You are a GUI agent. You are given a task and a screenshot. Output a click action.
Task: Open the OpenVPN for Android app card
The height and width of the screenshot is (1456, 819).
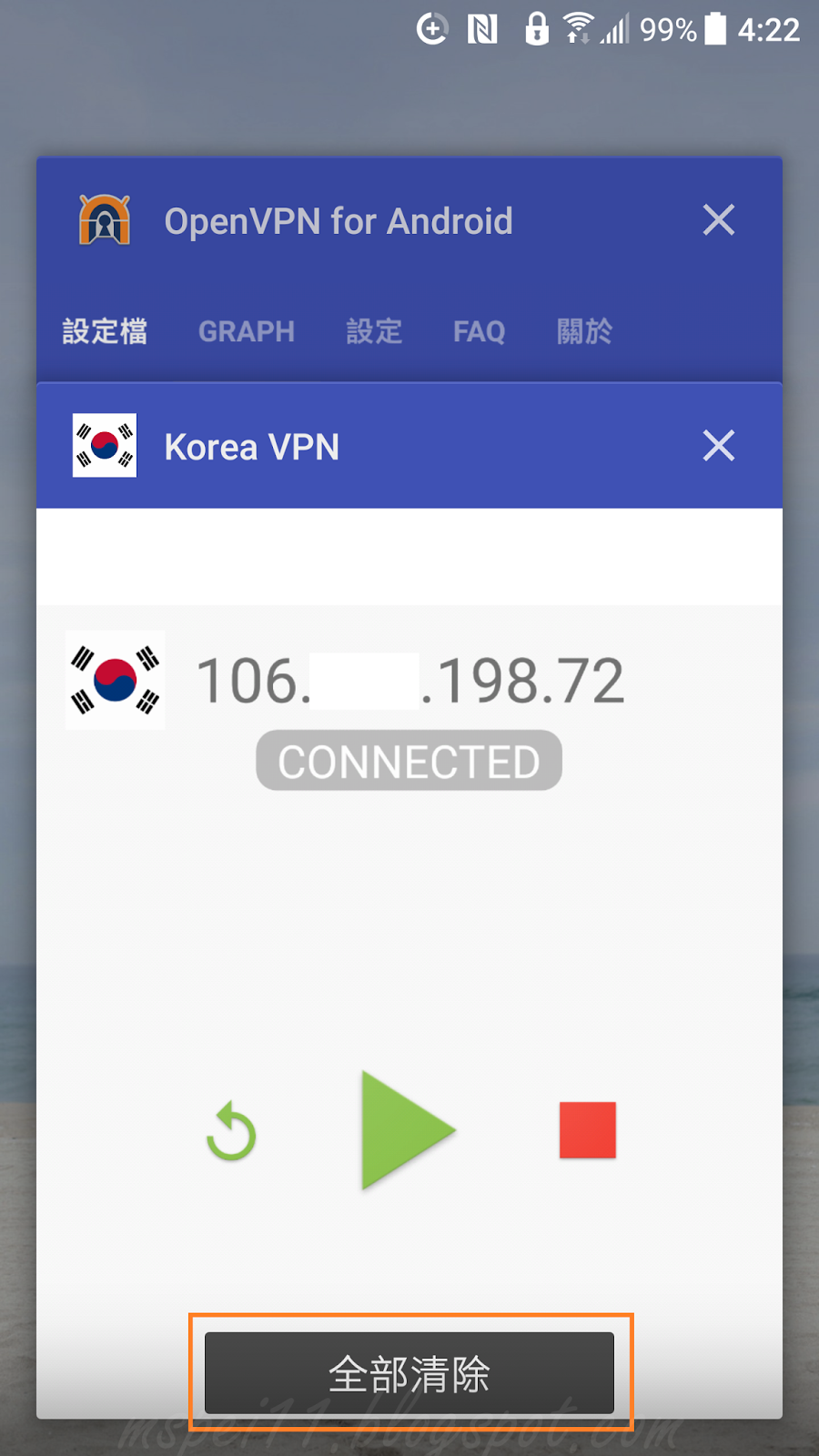339,221
